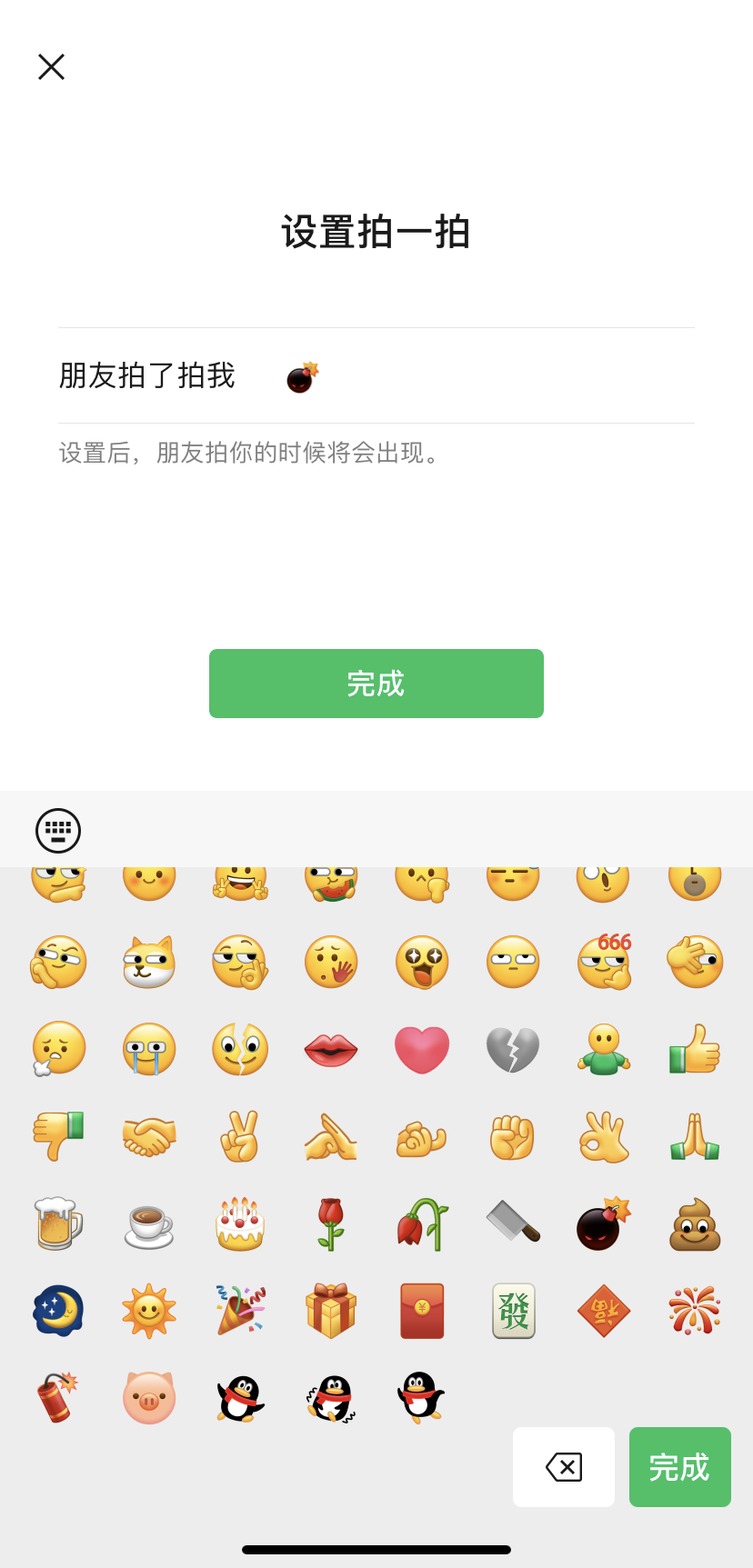Viewport: 753px width, 1568px height.
Task: Select the firecracker emoji
Action: point(57,1397)
